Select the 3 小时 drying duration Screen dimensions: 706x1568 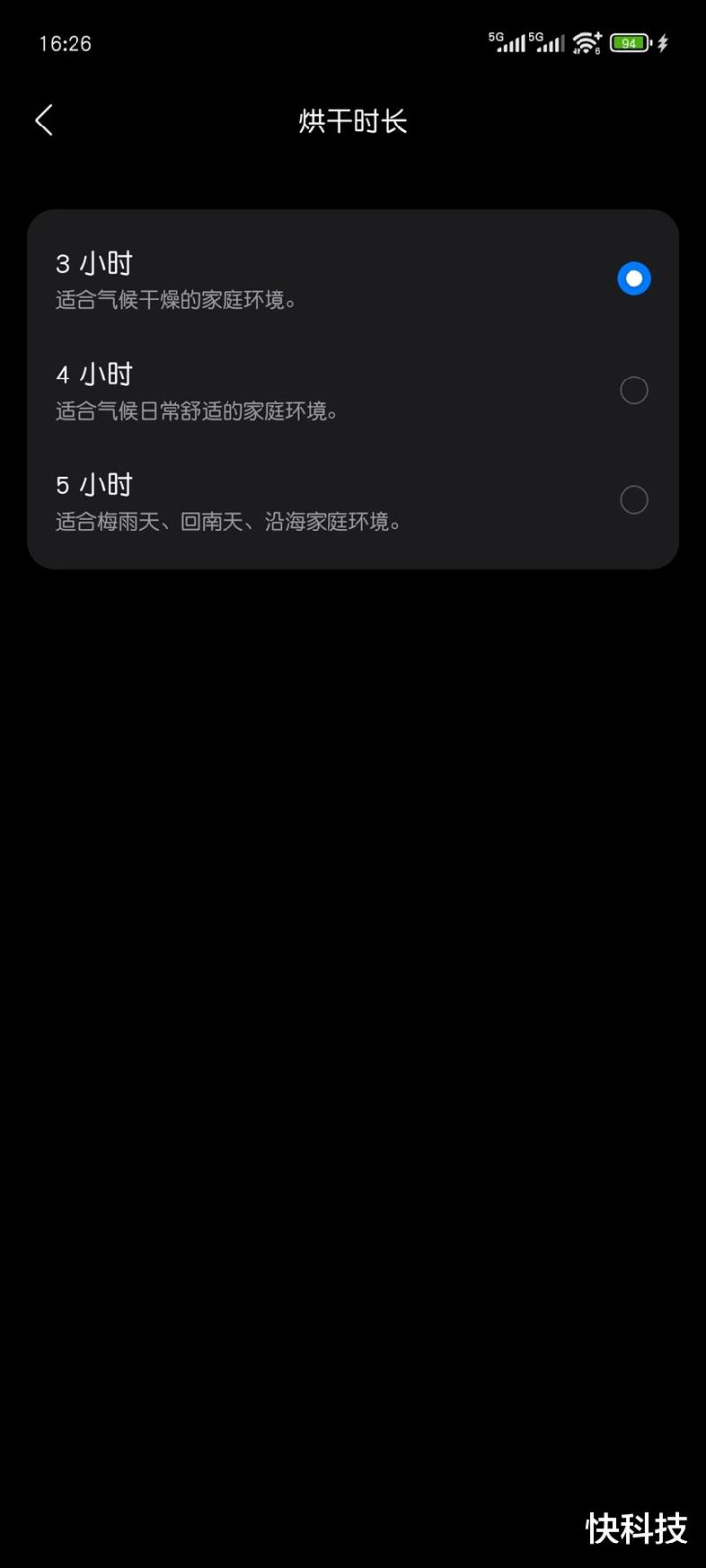point(633,279)
